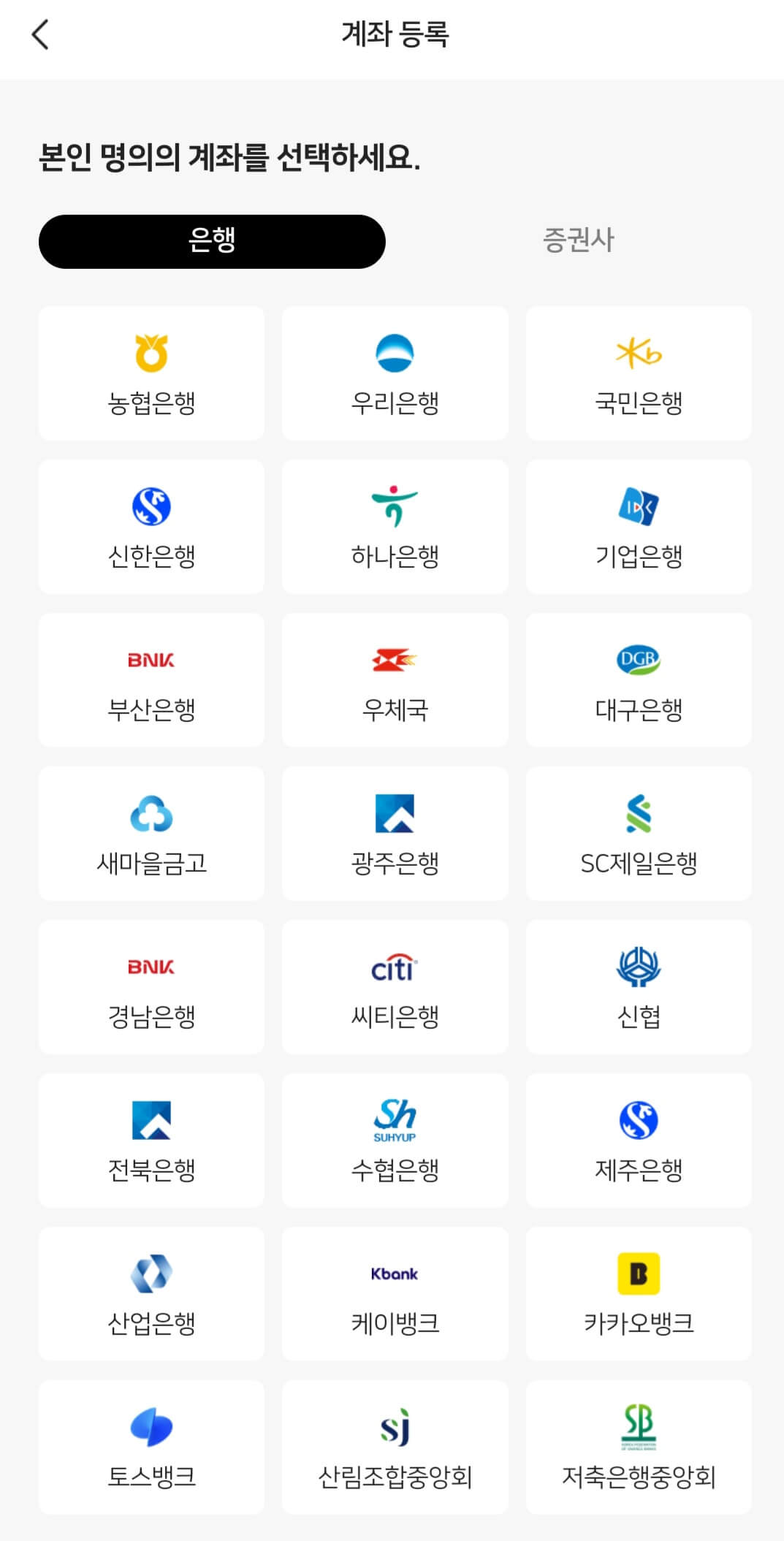Tap the 신한은행 logo

click(151, 507)
